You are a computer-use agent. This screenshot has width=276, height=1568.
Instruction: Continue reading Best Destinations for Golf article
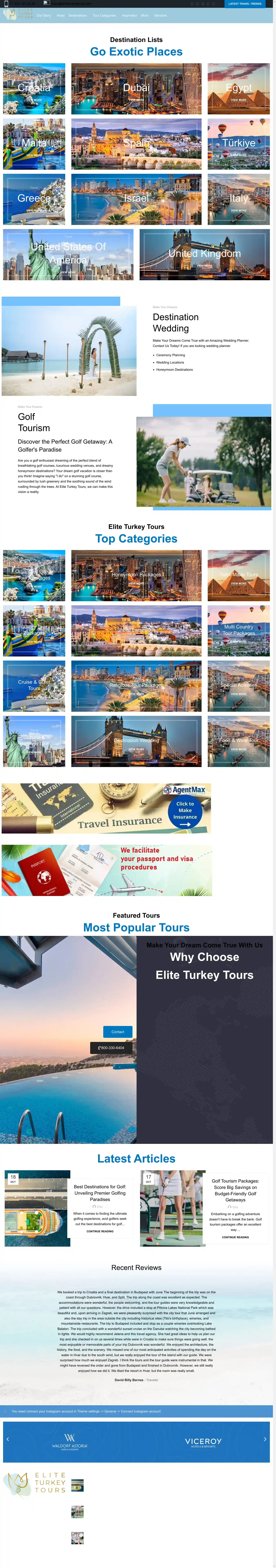[x=100, y=1231]
